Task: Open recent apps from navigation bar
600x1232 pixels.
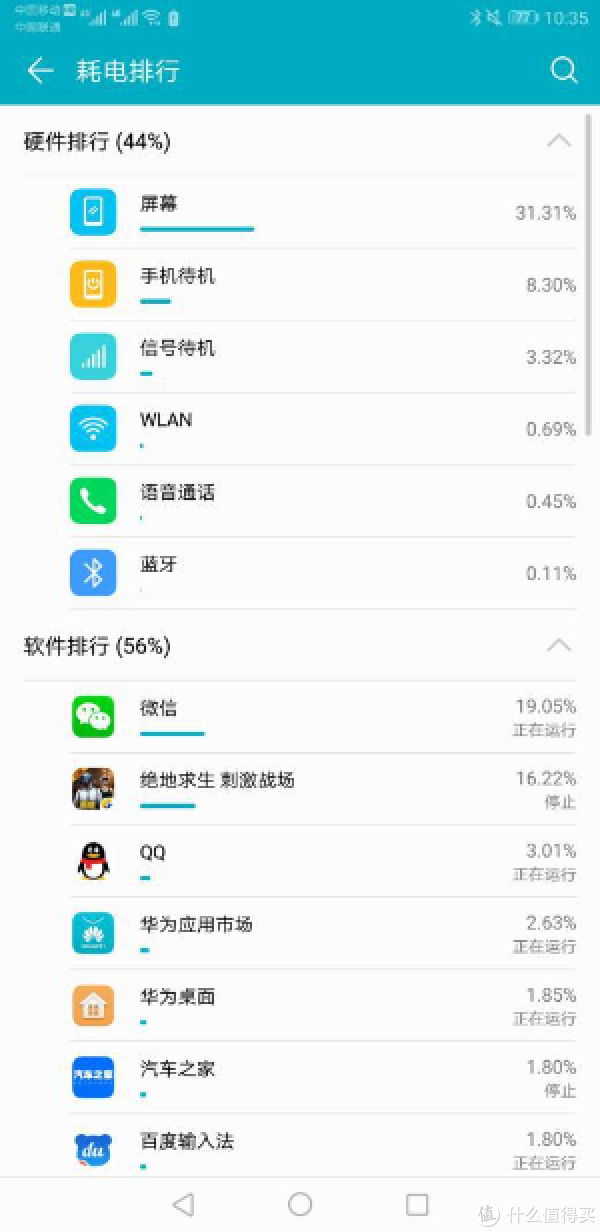Action: point(417,1204)
